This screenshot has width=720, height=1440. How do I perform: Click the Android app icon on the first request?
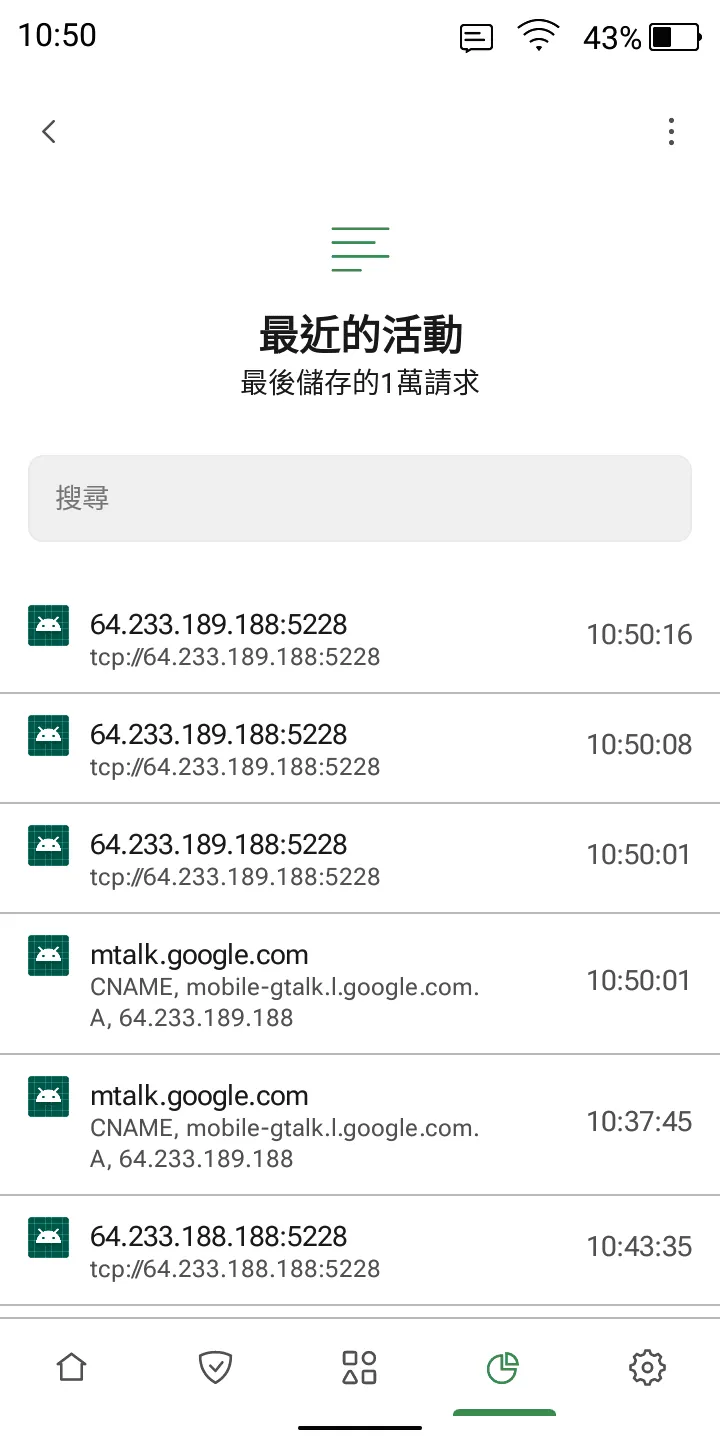pos(48,625)
